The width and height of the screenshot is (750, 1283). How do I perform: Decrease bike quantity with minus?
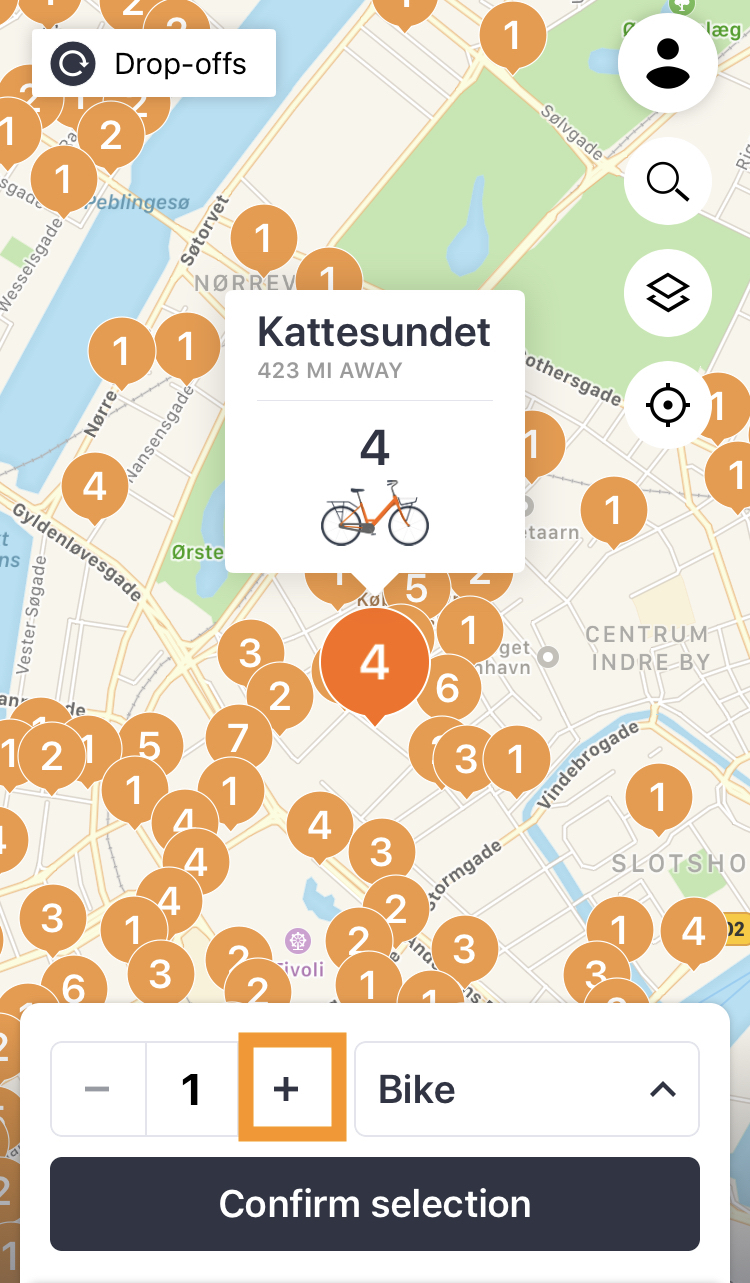pyautogui.click(x=98, y=1089)
